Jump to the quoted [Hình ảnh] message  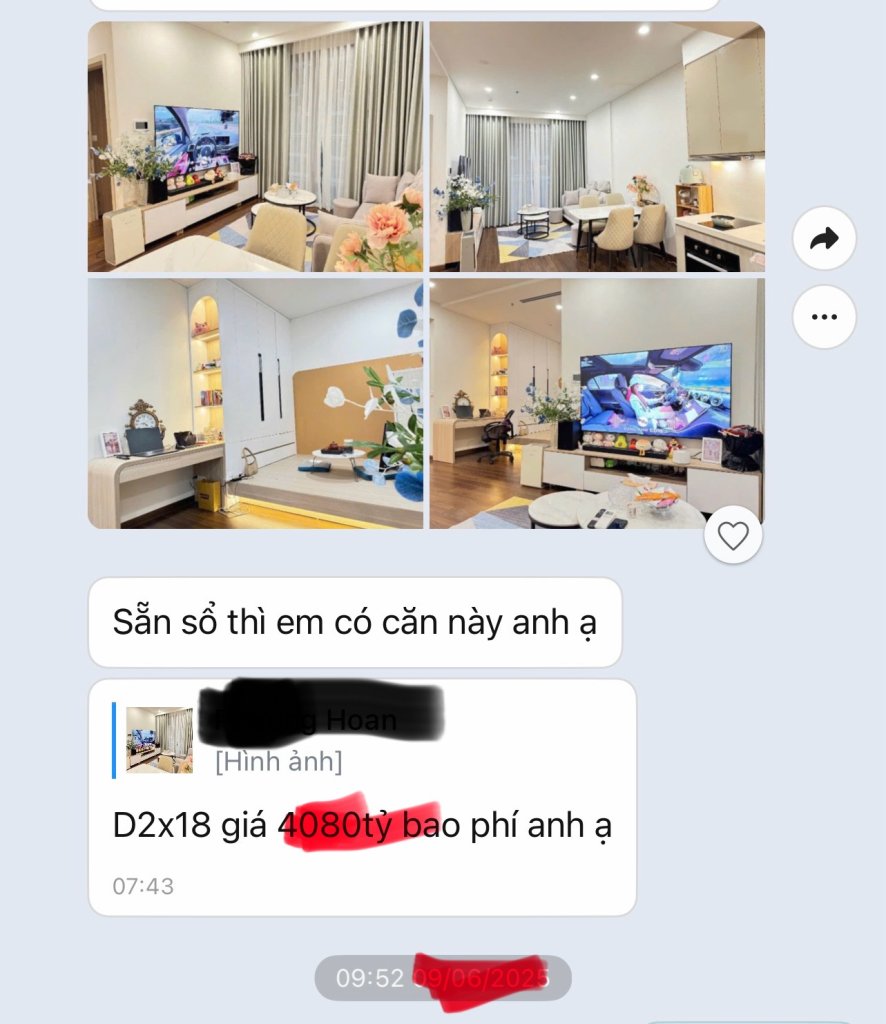tap(280, 740)
